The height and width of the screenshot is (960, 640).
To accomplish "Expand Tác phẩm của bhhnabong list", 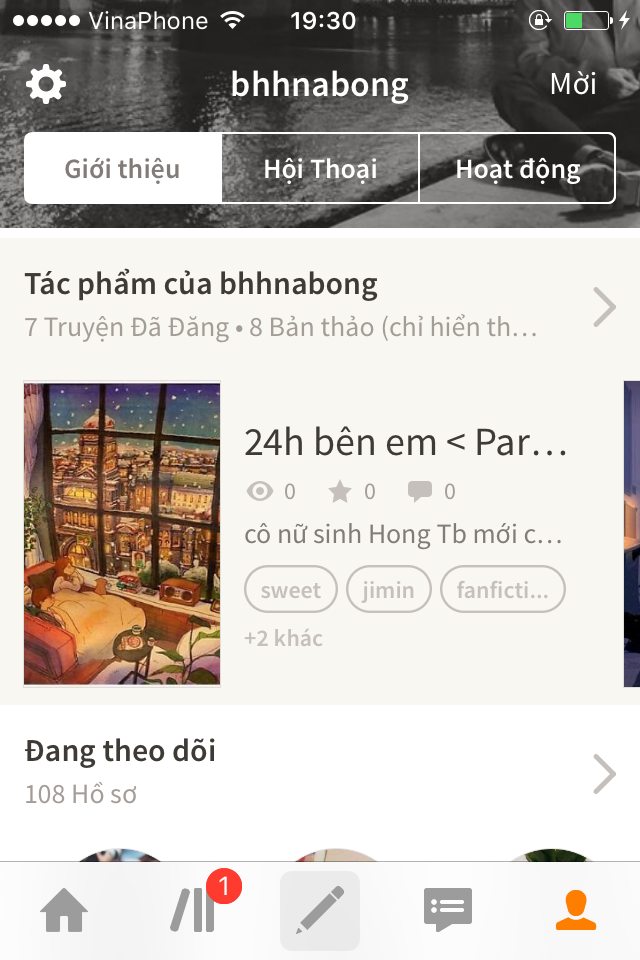I will [604, 307].
